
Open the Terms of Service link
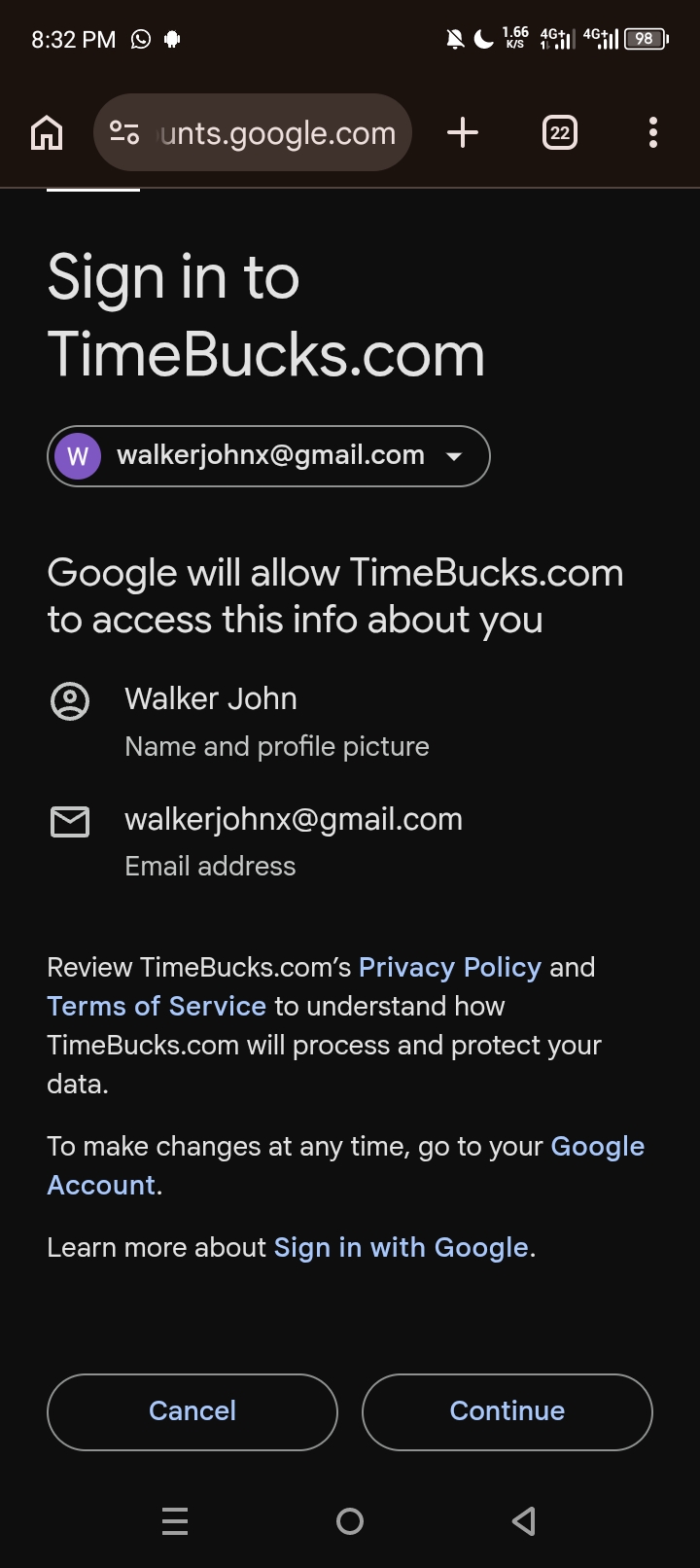coord(157,1006)
